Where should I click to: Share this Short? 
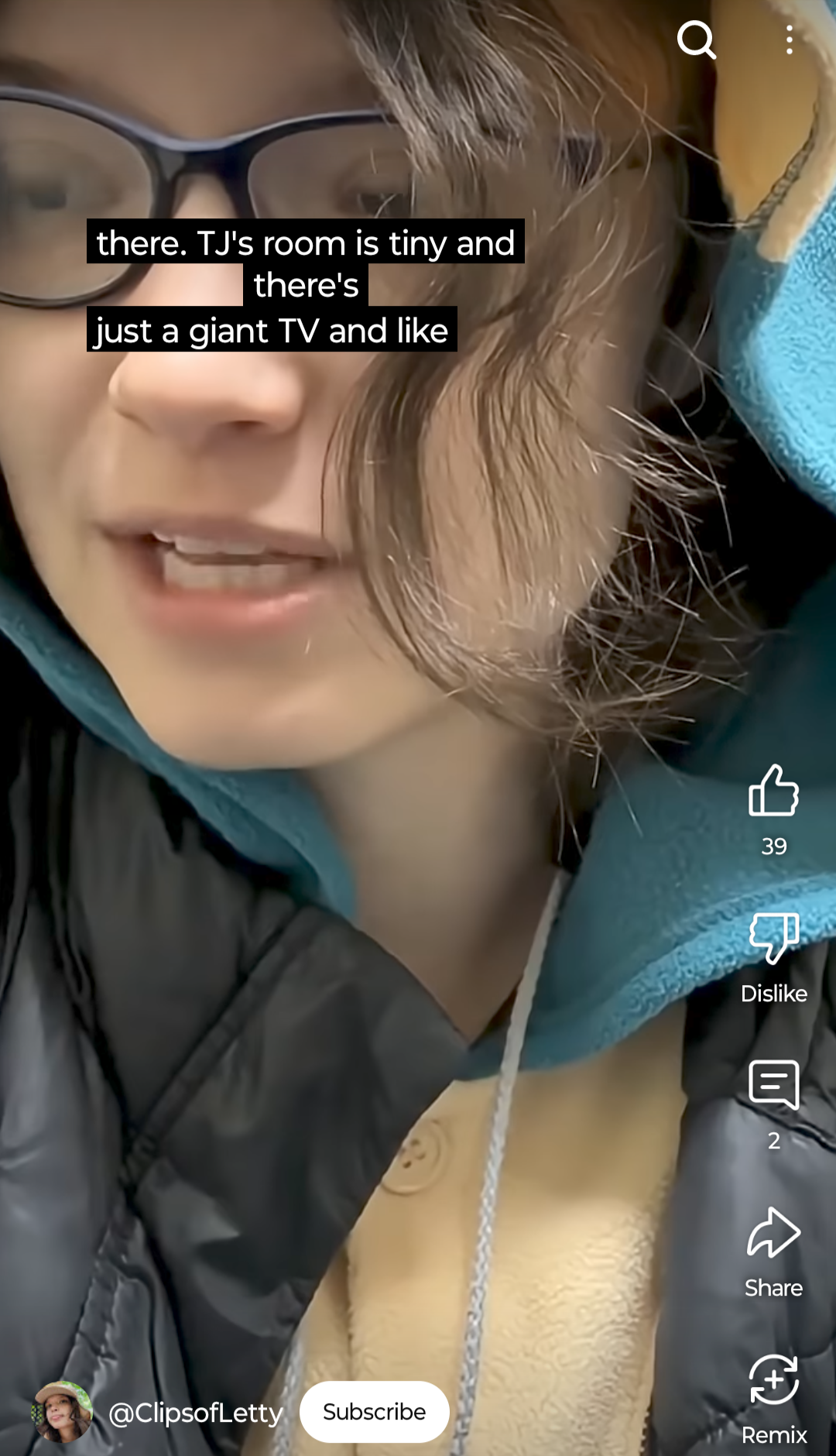[x=773, y=1233]
